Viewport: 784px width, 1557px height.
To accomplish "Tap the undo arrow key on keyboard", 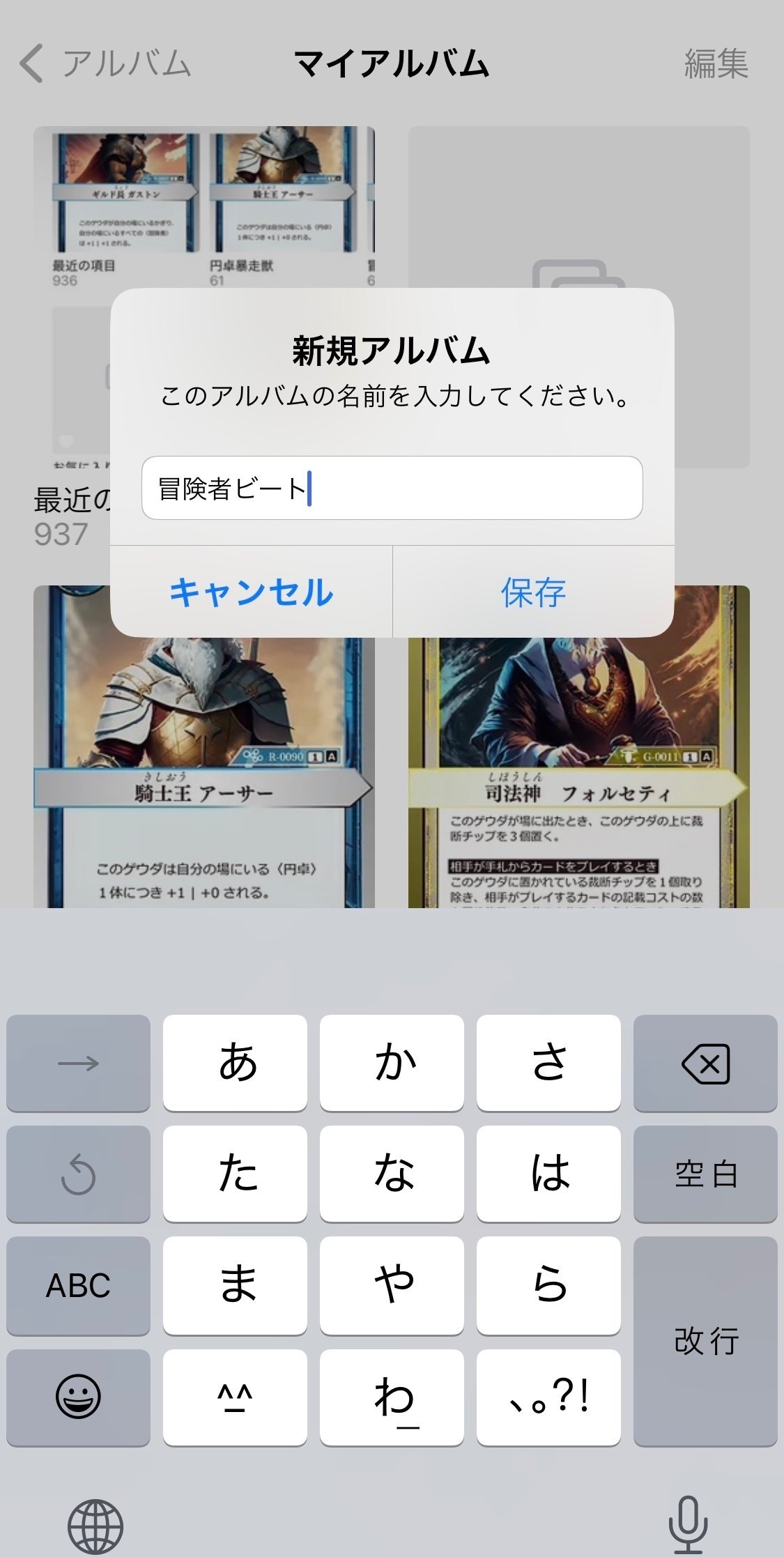I will (x=78, y=1174).
